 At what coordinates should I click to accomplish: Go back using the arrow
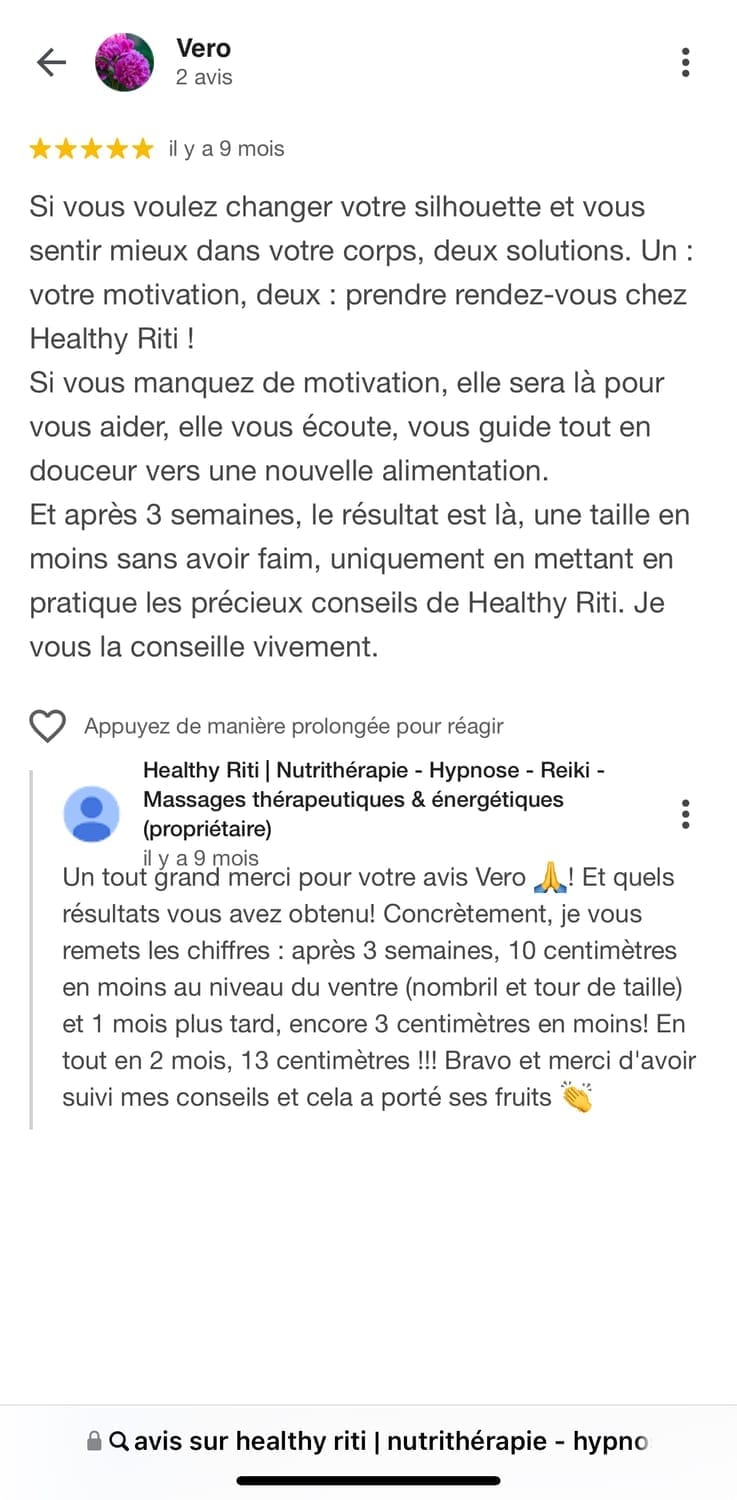coord(51,63)
